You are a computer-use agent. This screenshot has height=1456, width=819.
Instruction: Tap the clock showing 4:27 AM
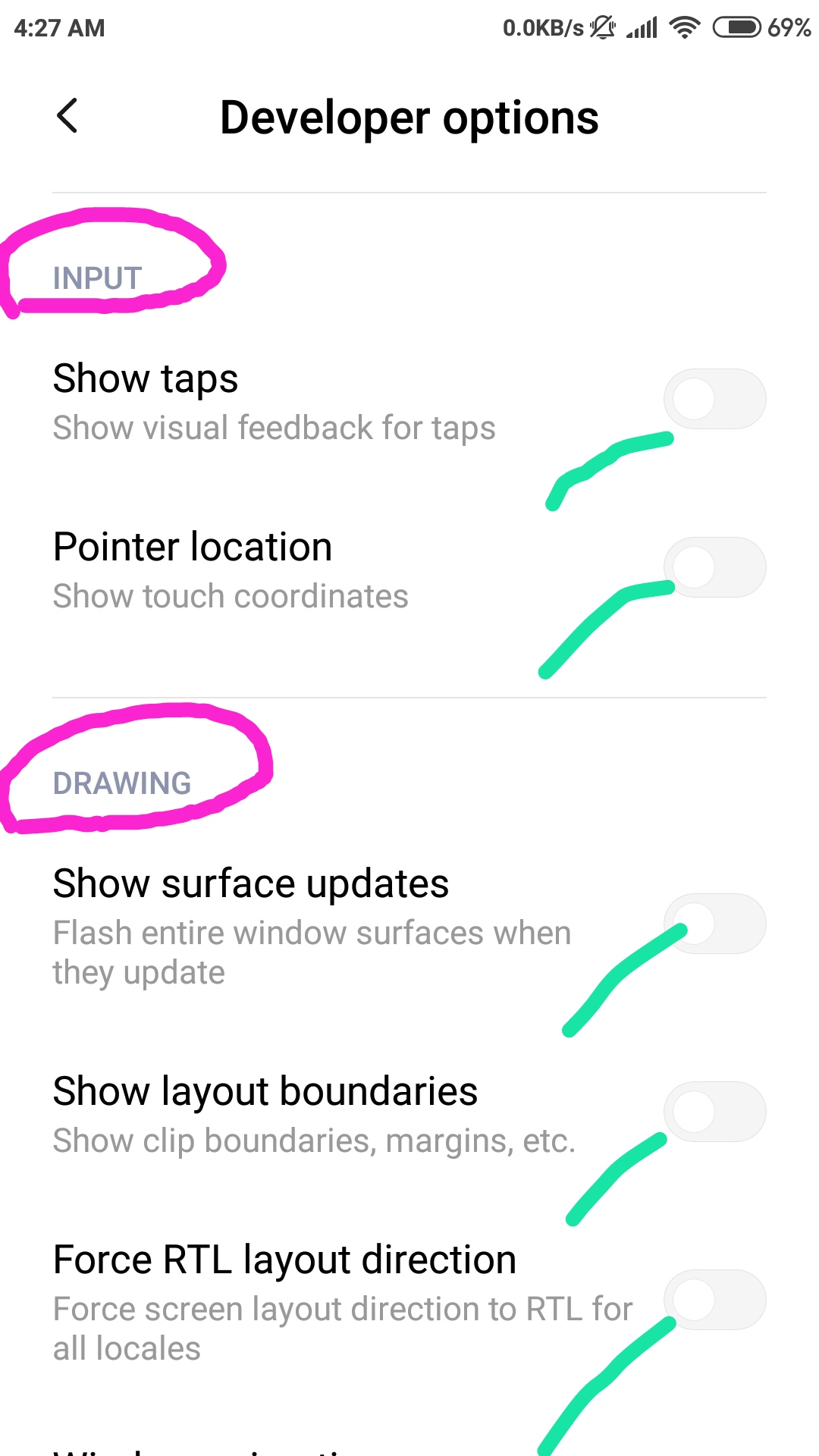point(55,27)
